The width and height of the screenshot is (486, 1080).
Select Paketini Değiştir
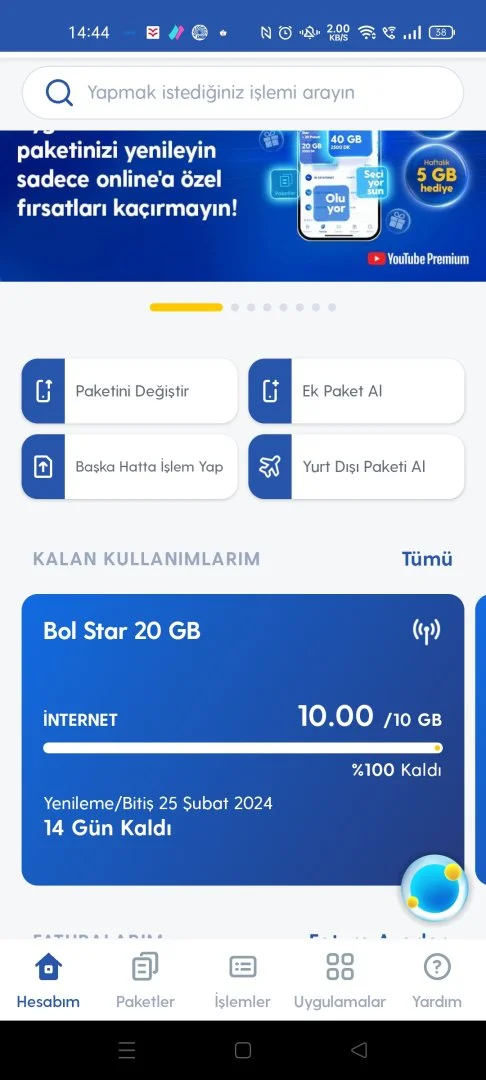click(x=129, y=391)
